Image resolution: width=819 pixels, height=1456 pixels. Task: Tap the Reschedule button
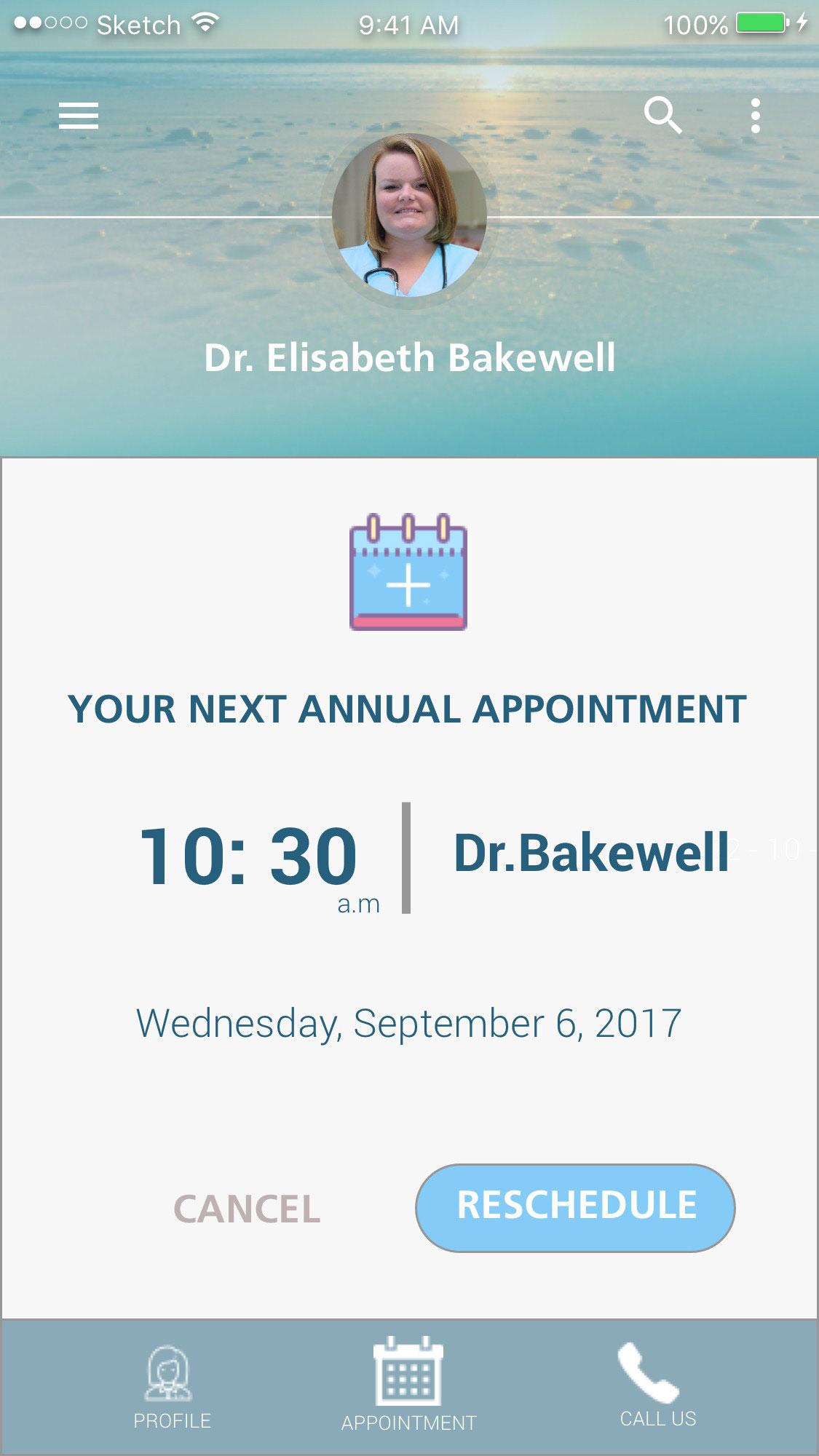(x=575, y=1207)
